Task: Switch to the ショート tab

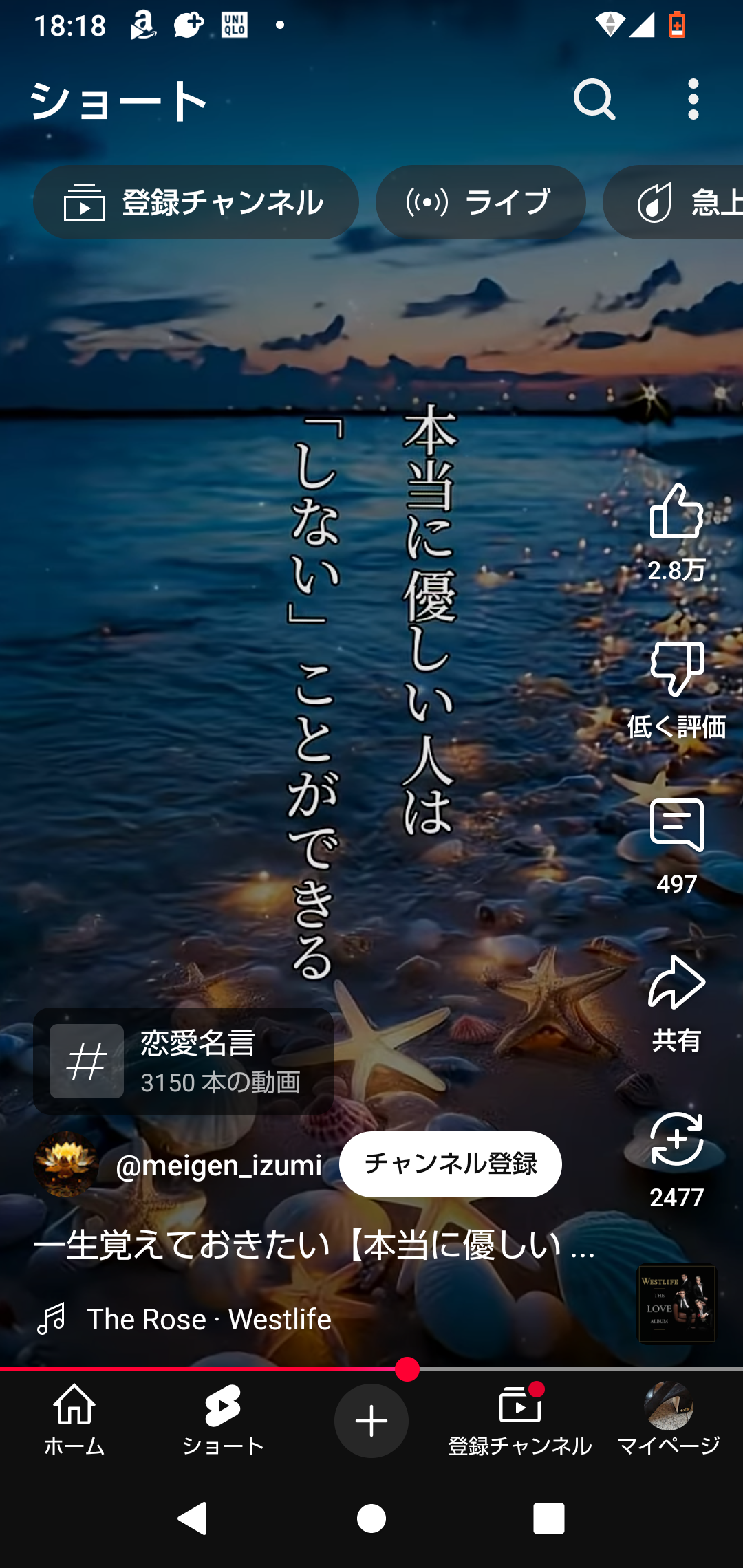Action: tap(223, 1420)
